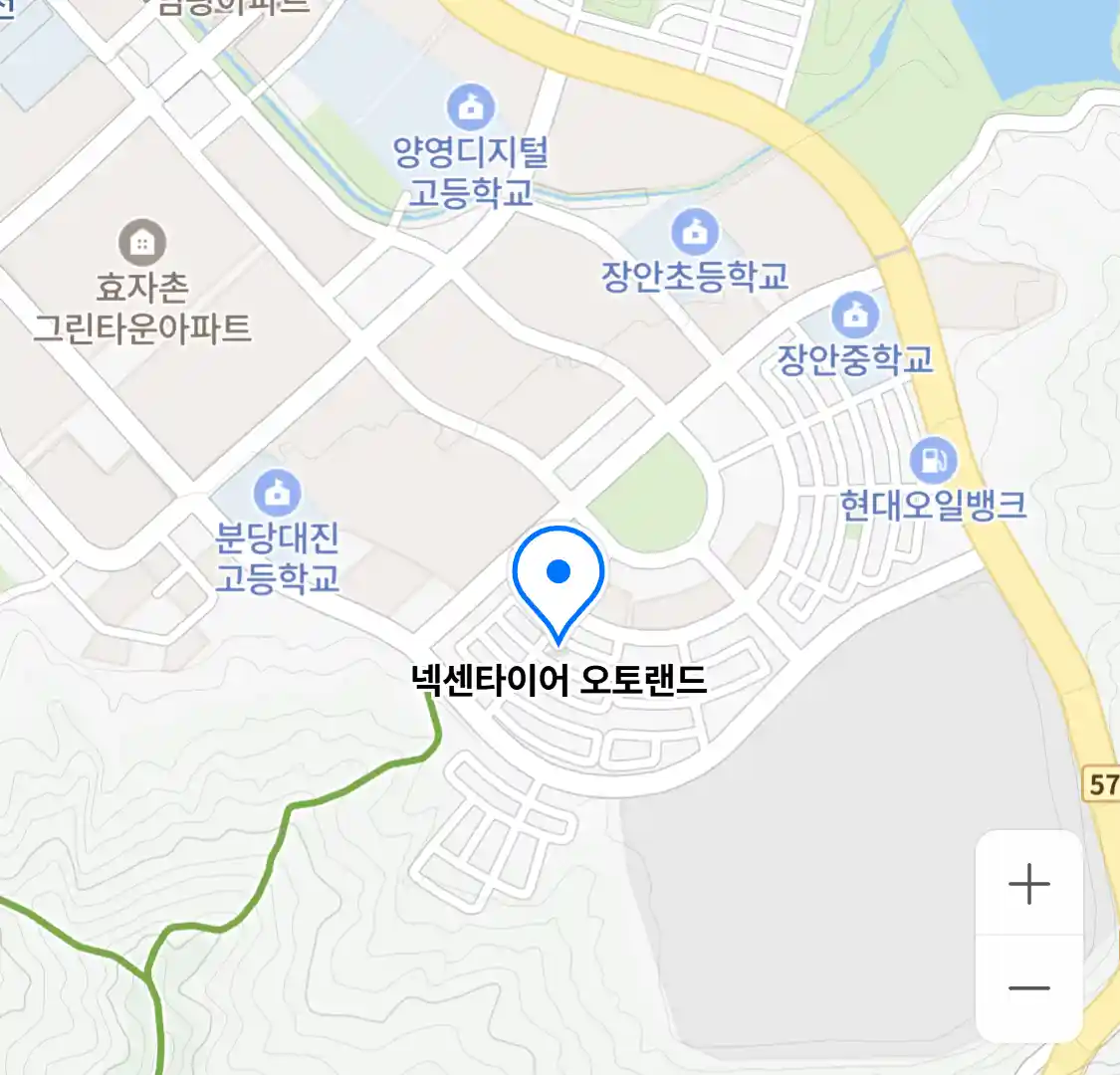Select the 현대오일뱅크 gas station marker
This screenshot has width=1120, height=1075.
(x=933, y=461)
